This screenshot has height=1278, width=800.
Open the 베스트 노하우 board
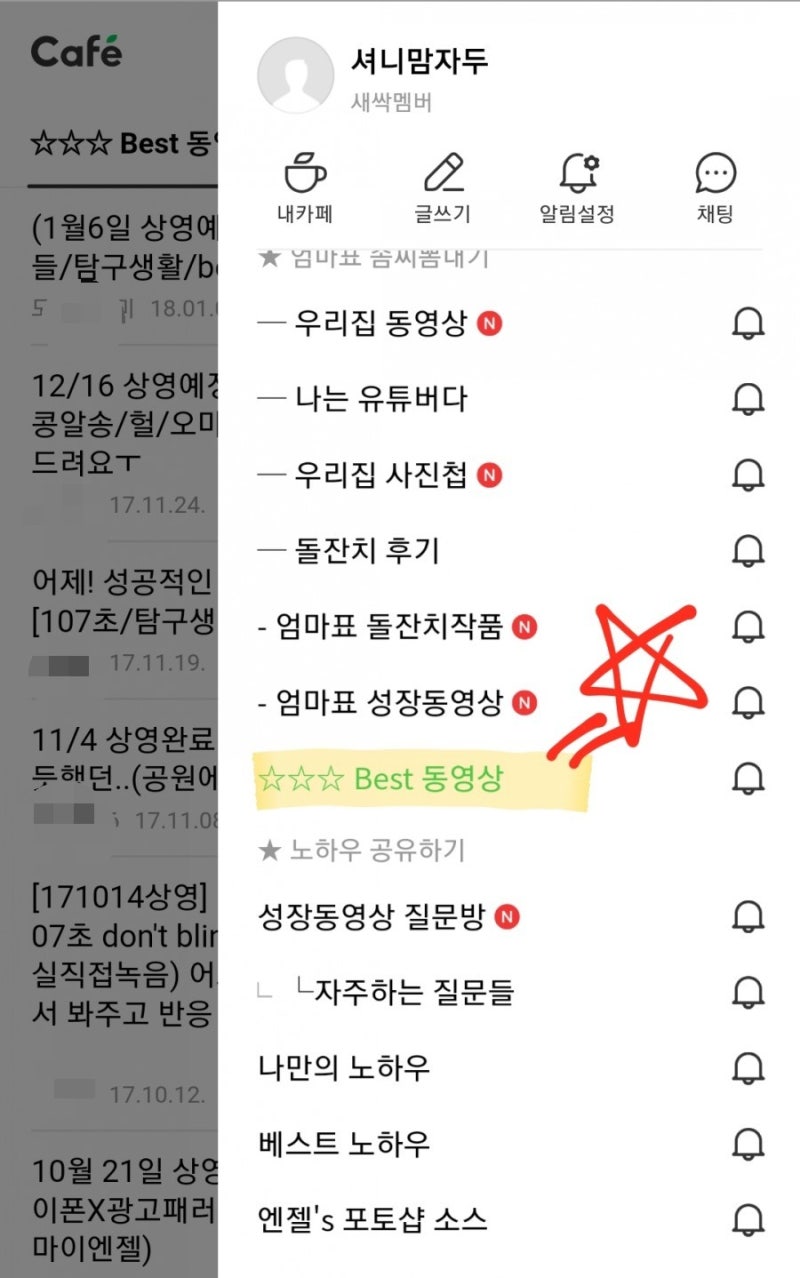tap(344, 1144)
